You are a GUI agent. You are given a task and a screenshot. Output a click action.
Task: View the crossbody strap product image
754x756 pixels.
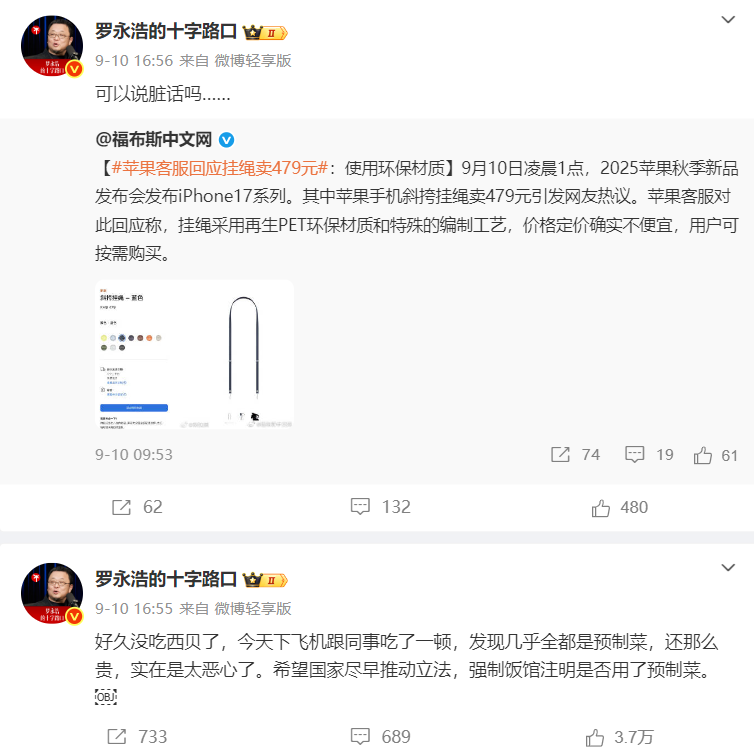pyautogui.click(x=195, y=355)
